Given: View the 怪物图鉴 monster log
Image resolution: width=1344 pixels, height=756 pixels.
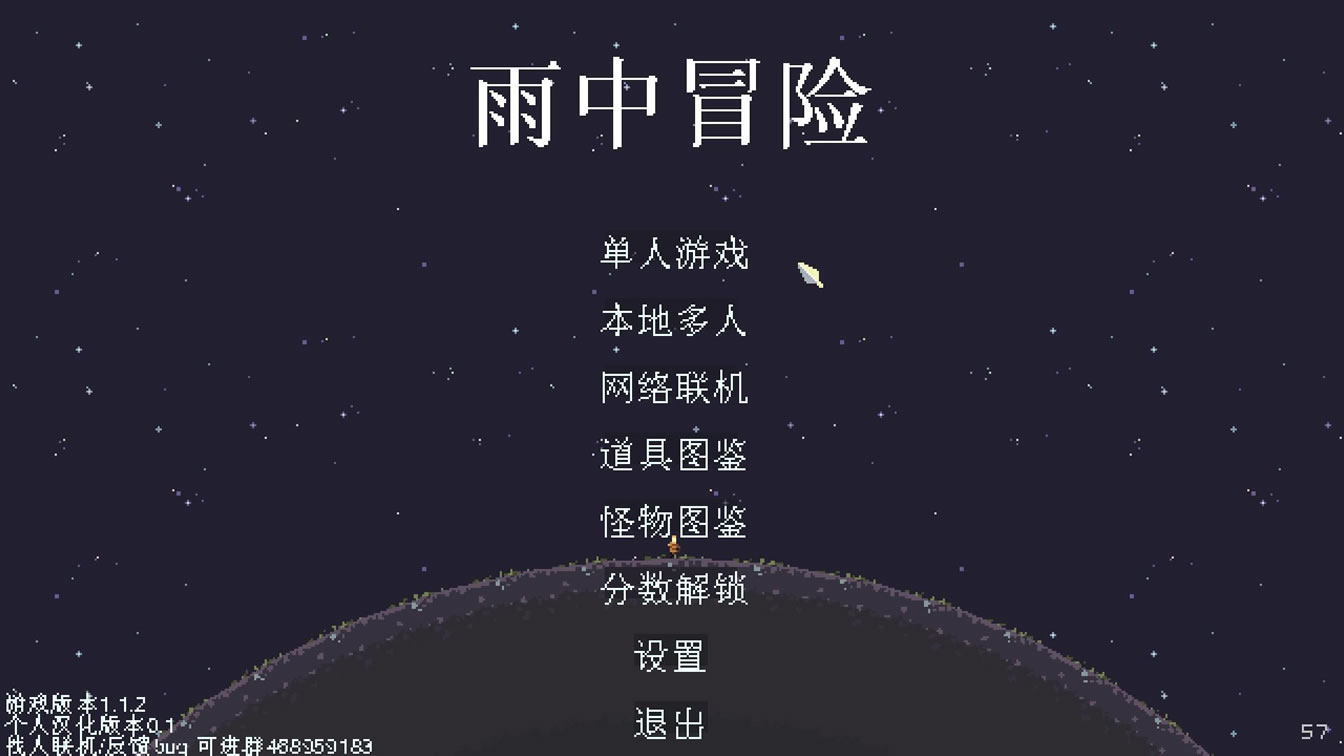Looking at the screenshot, I should 673,522.
